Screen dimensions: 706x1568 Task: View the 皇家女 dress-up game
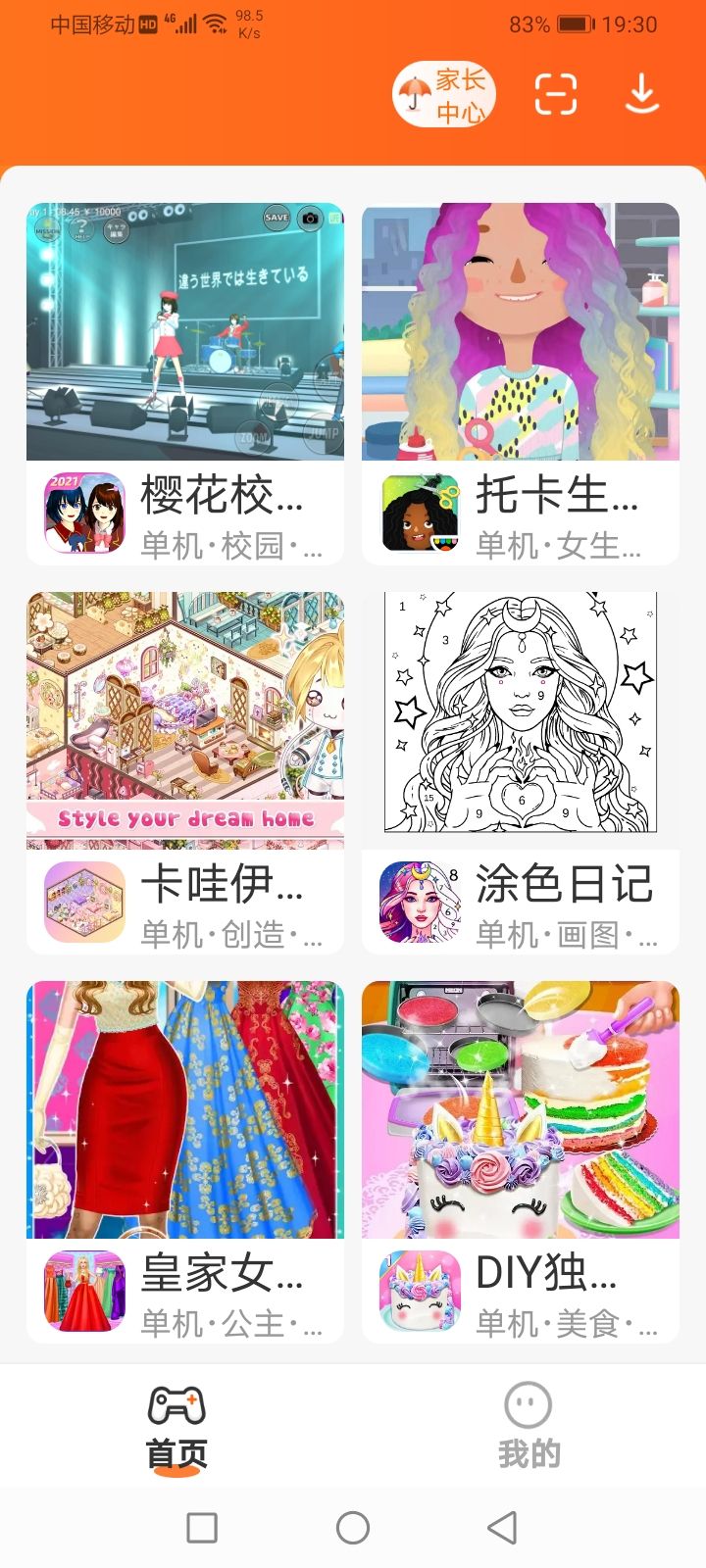185,1161
